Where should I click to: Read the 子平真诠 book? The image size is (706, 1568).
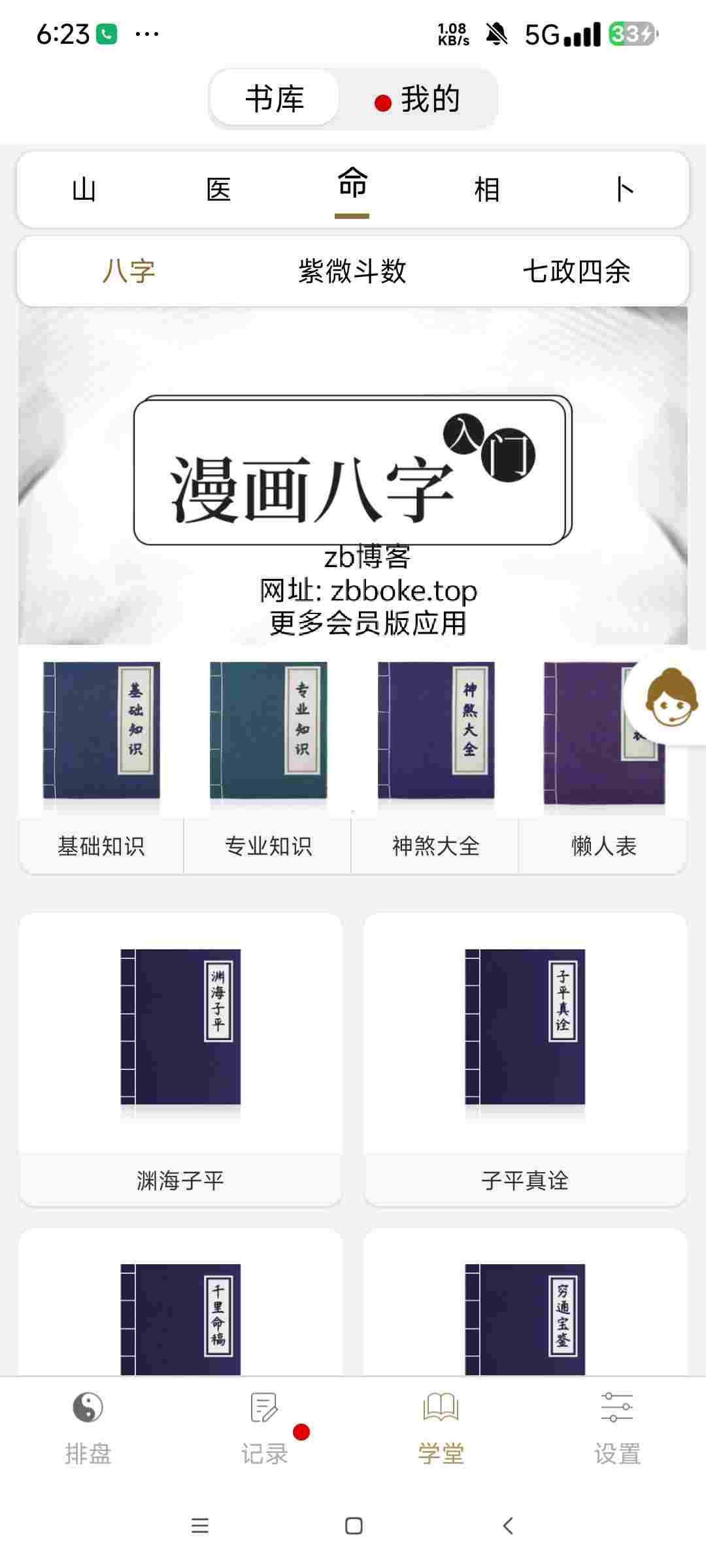(x=525, y=1060)
